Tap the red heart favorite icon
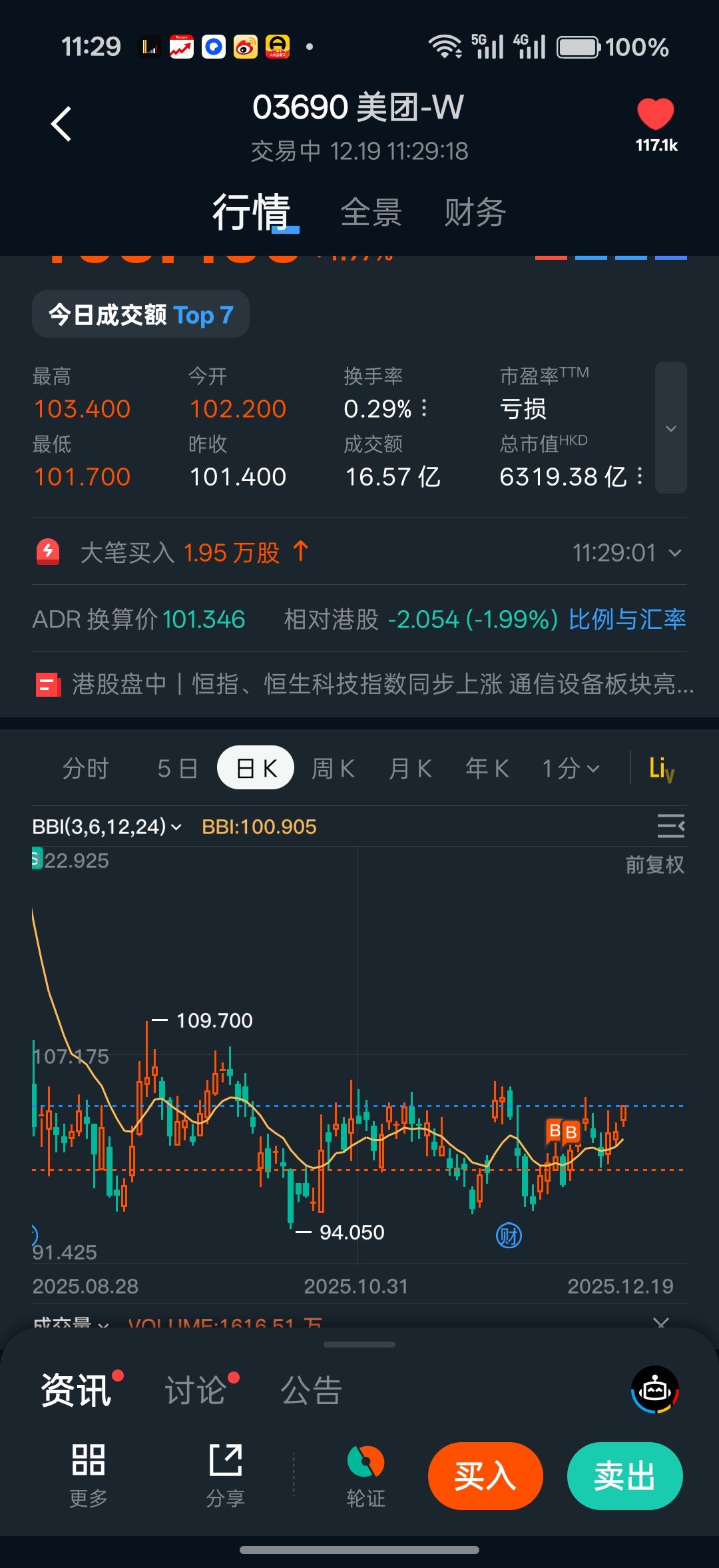The width and height of the screenshot is (719, 1568). (656, 114)
